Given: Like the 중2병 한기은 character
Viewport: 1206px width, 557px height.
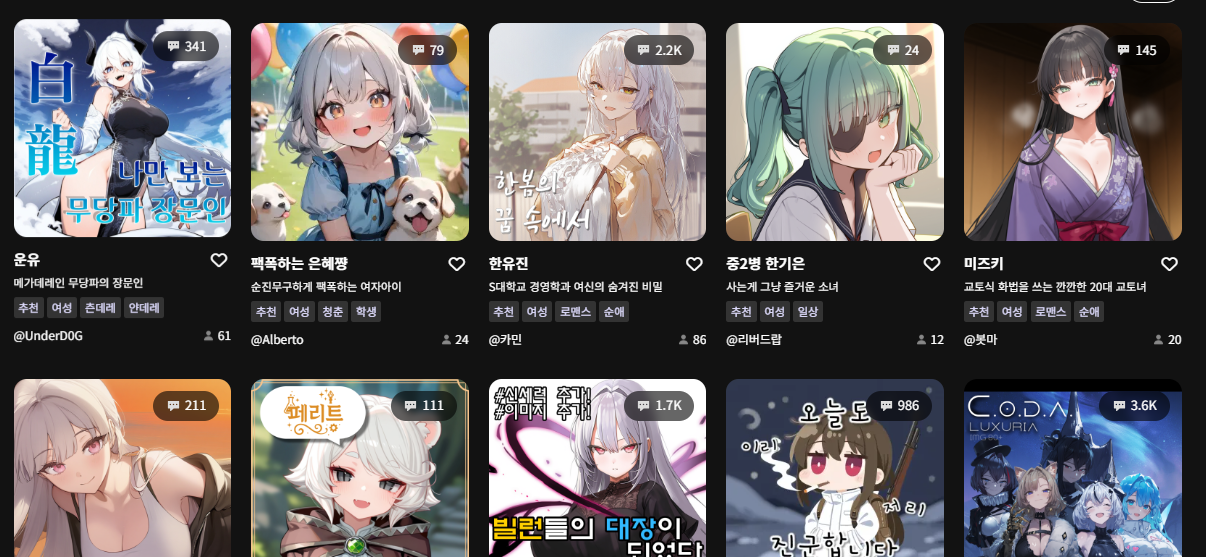Looking at the screenshot, I should coord(932,264).
